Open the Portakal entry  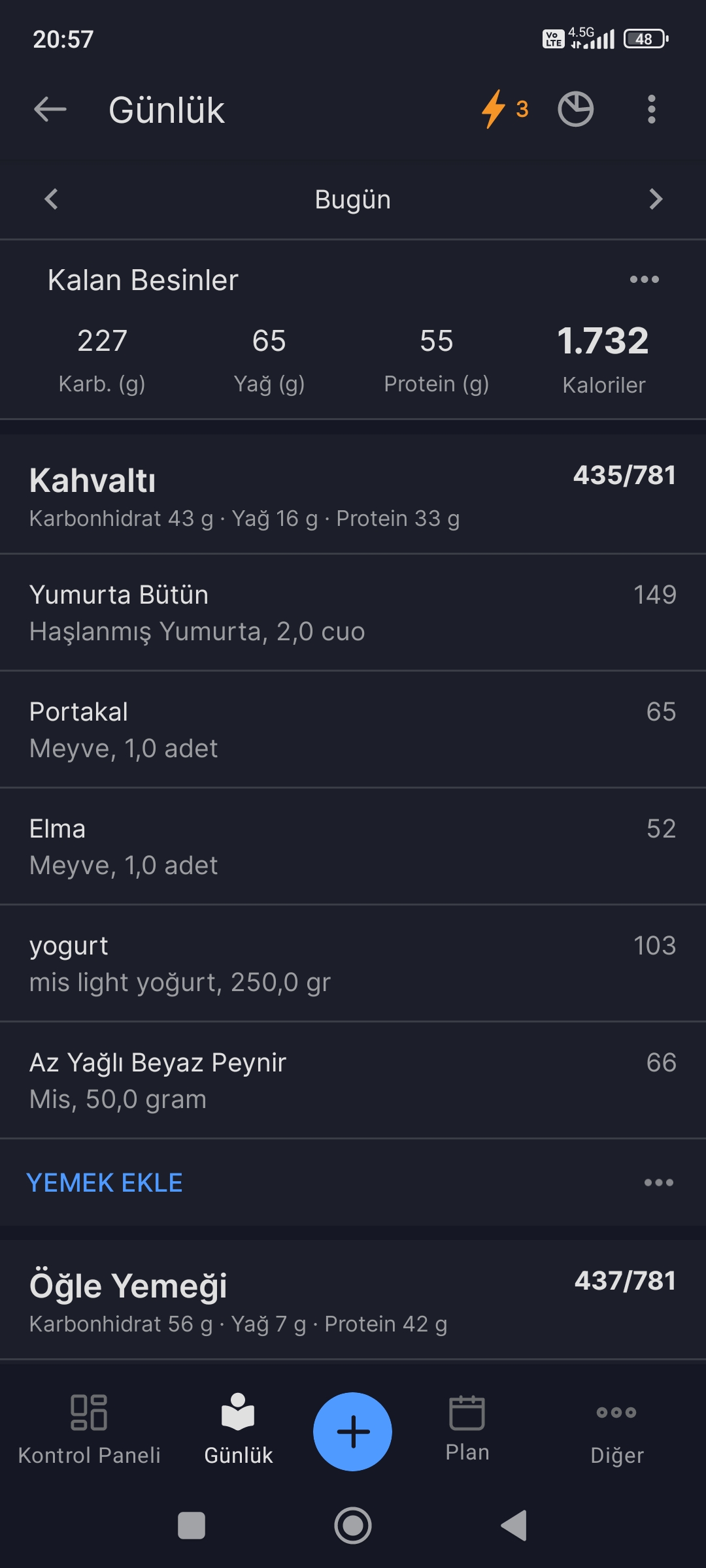[353, 730]
